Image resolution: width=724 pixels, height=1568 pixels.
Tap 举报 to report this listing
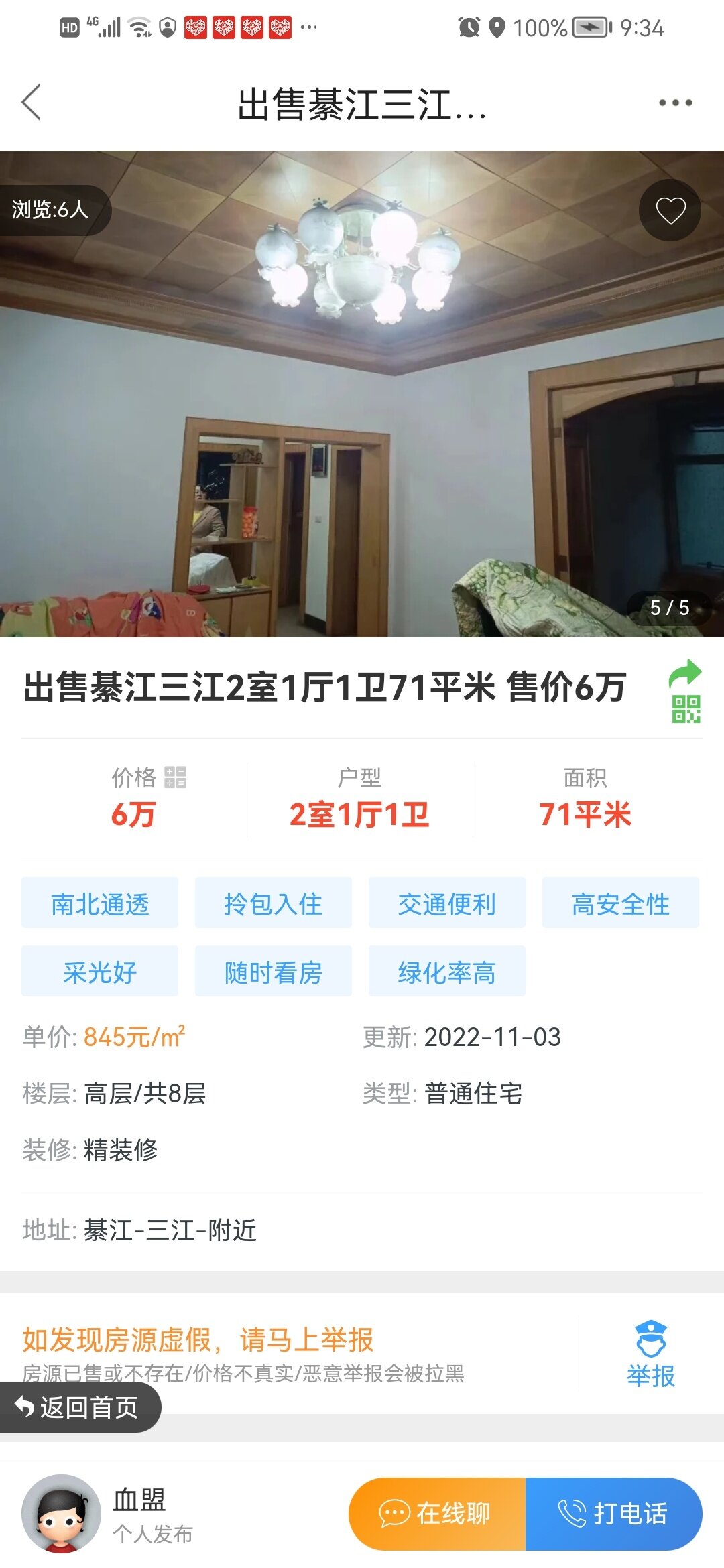(x=650, y=1354)
